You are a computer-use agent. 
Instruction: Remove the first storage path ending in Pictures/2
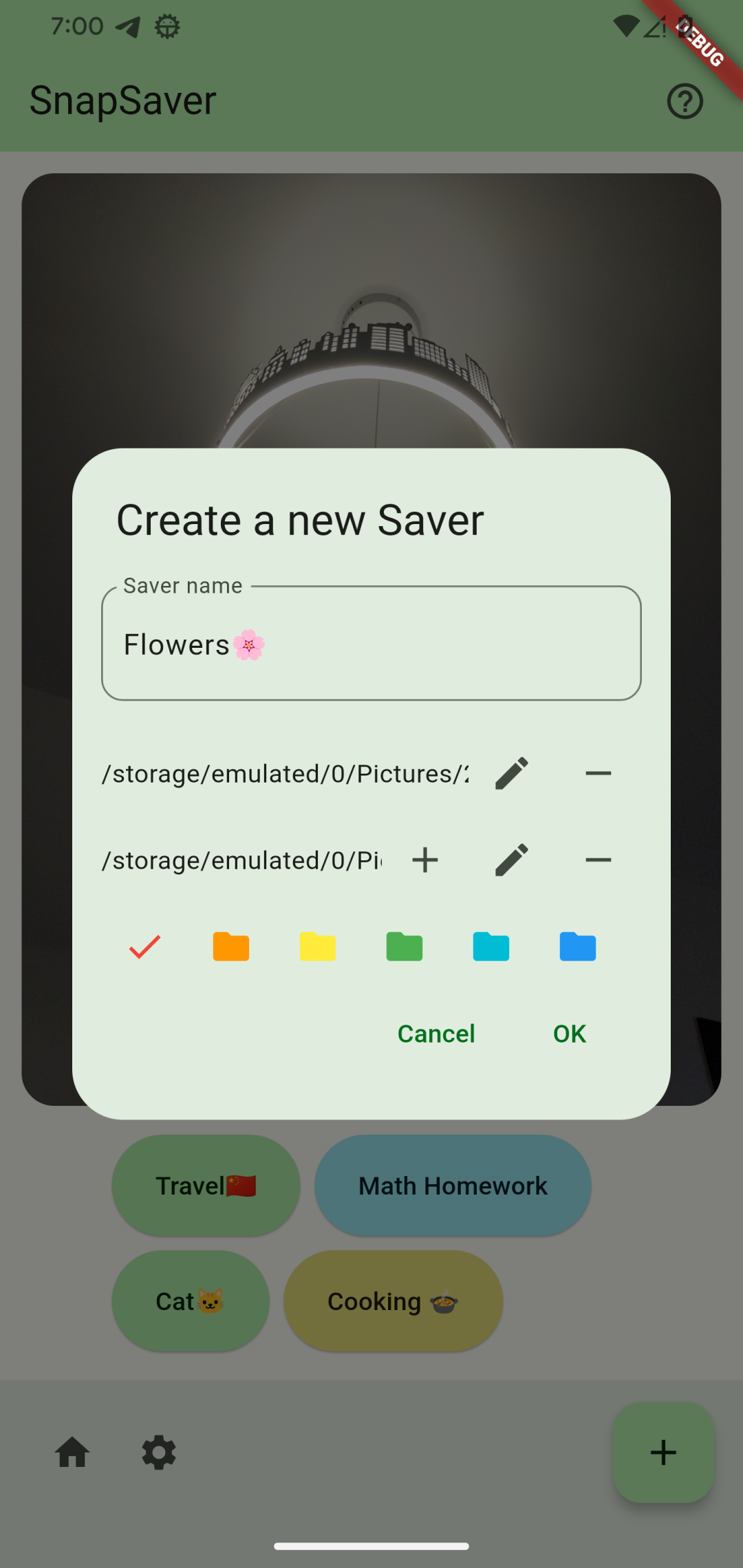[598, 774]
